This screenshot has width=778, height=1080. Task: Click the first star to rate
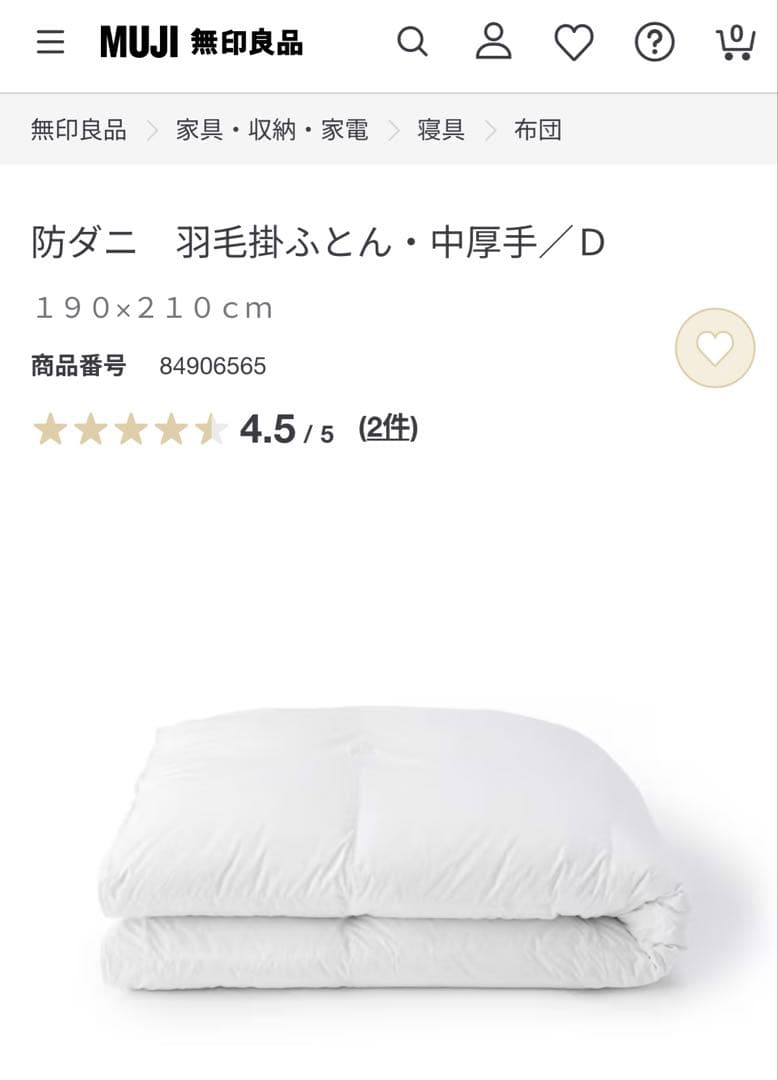53,430
